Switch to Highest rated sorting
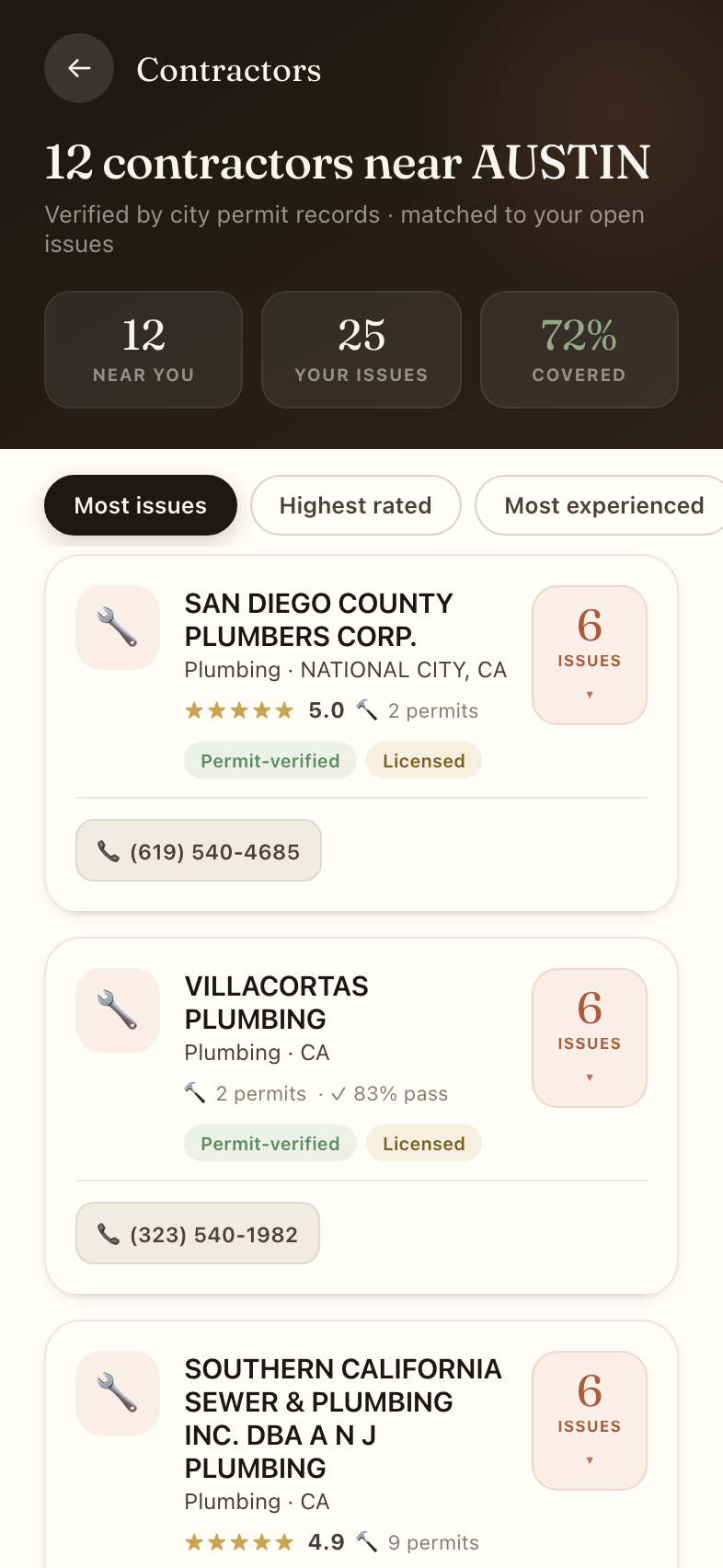 [x=356, y=505]
